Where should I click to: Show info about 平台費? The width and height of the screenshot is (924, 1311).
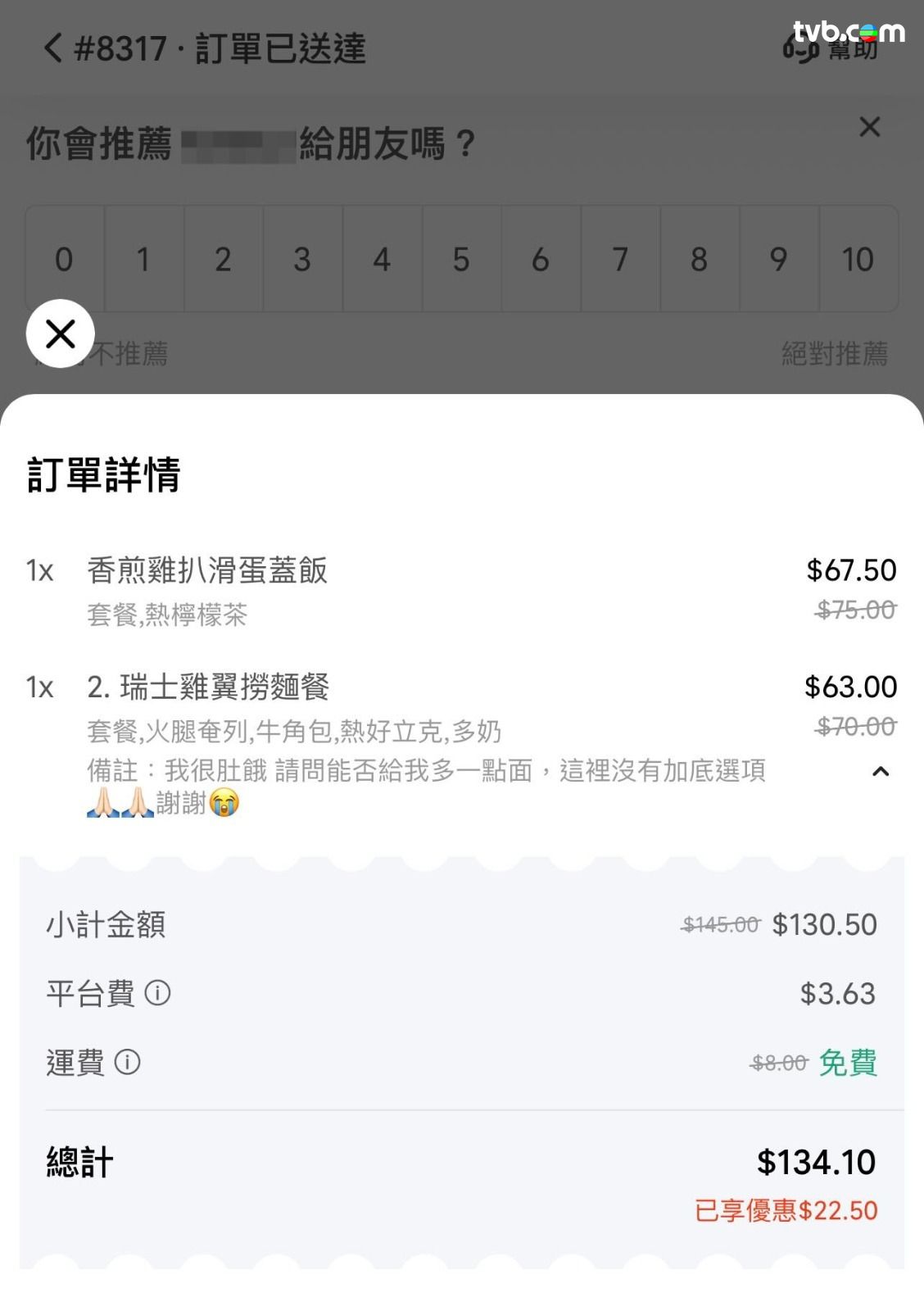point(157,993)
